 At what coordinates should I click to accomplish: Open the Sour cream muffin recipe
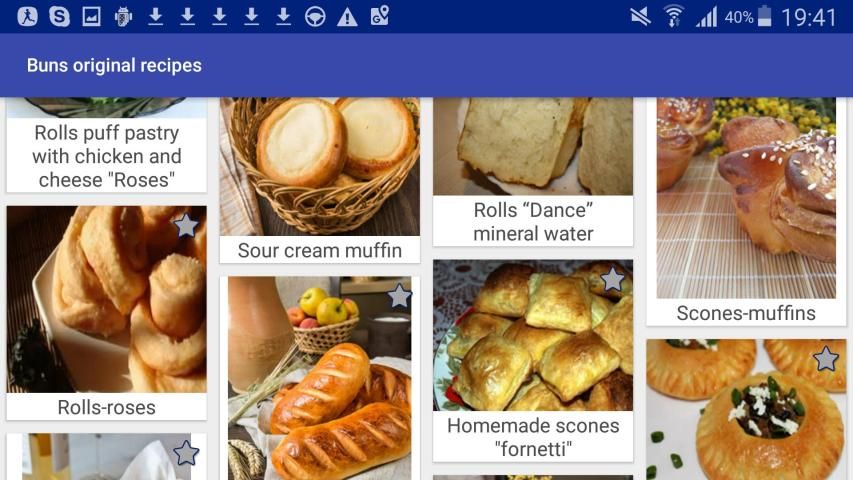(320, 180)
